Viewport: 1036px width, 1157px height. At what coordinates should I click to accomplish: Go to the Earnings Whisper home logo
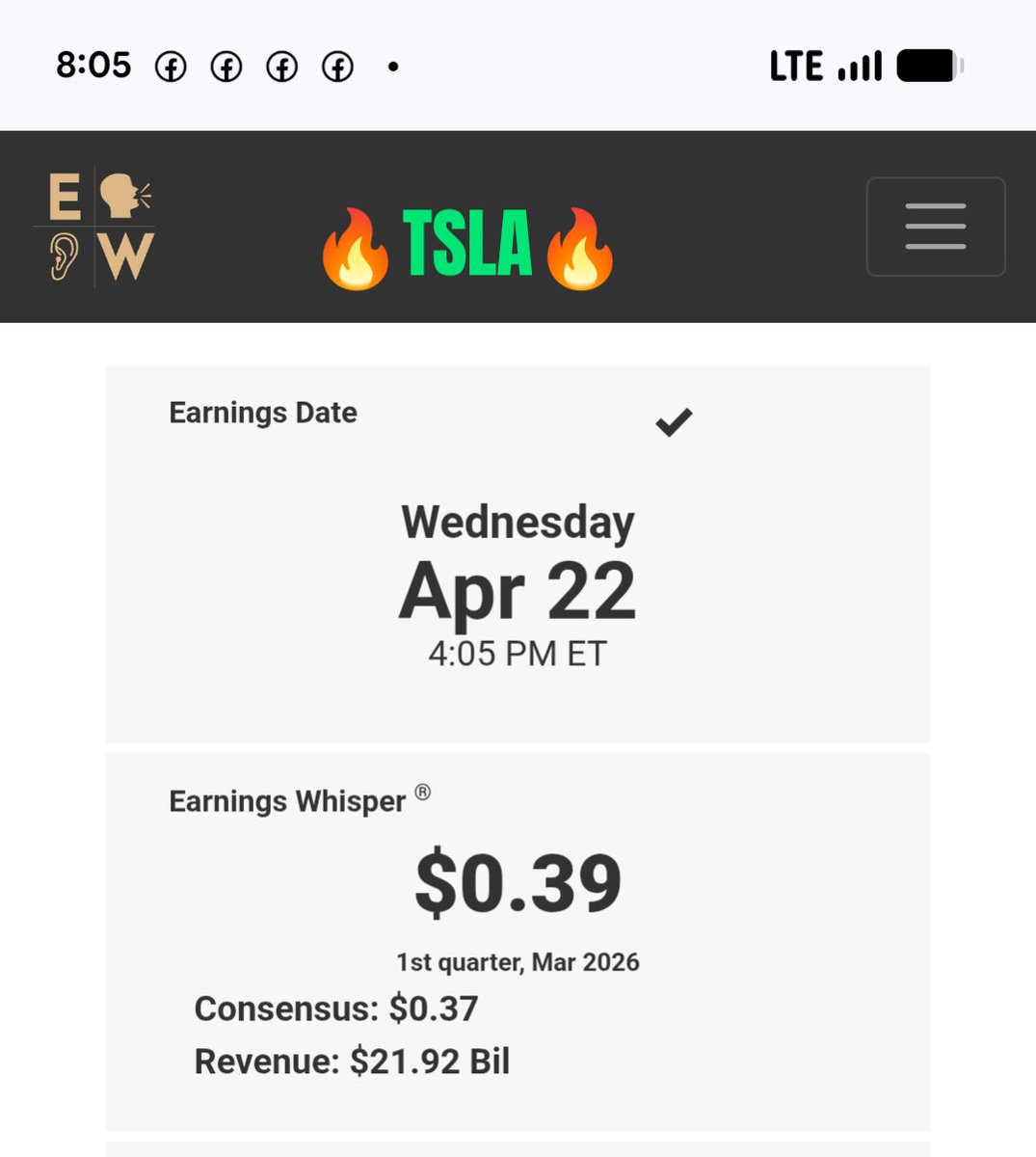point(96,227)
